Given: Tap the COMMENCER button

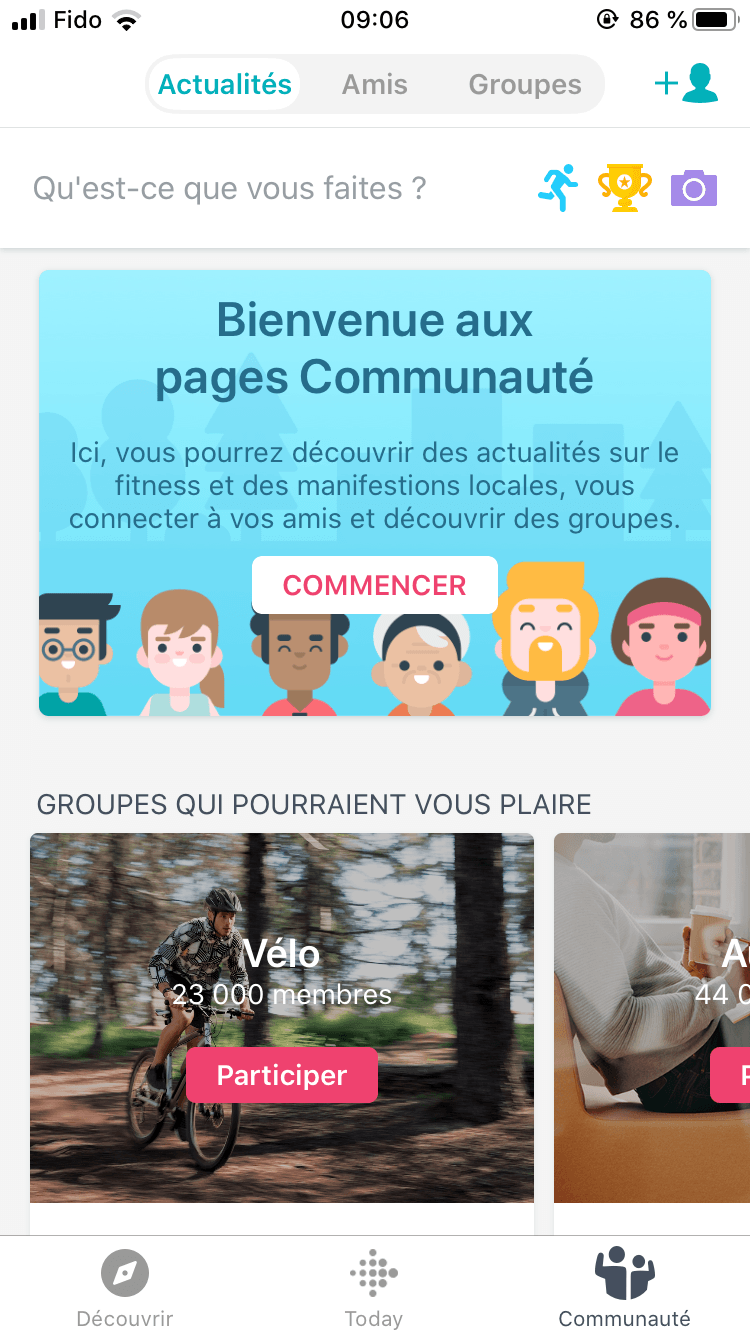Looking at the screenshot, I should click(x=375, y=585).
